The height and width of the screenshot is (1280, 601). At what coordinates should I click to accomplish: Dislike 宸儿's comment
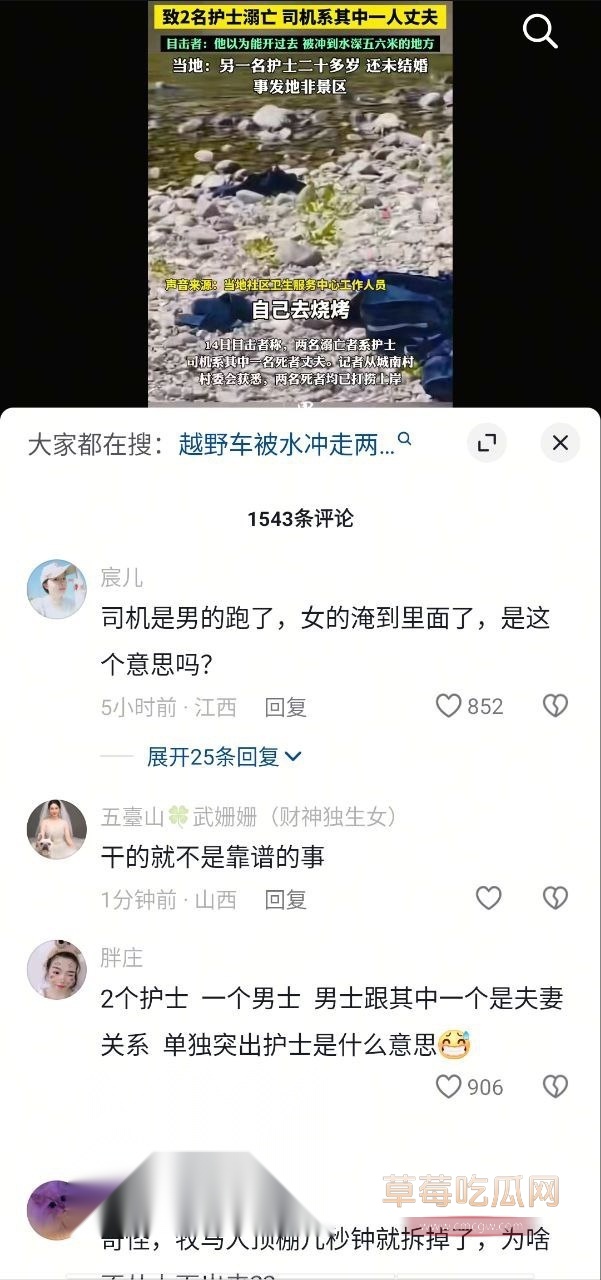tap(555, 706)
